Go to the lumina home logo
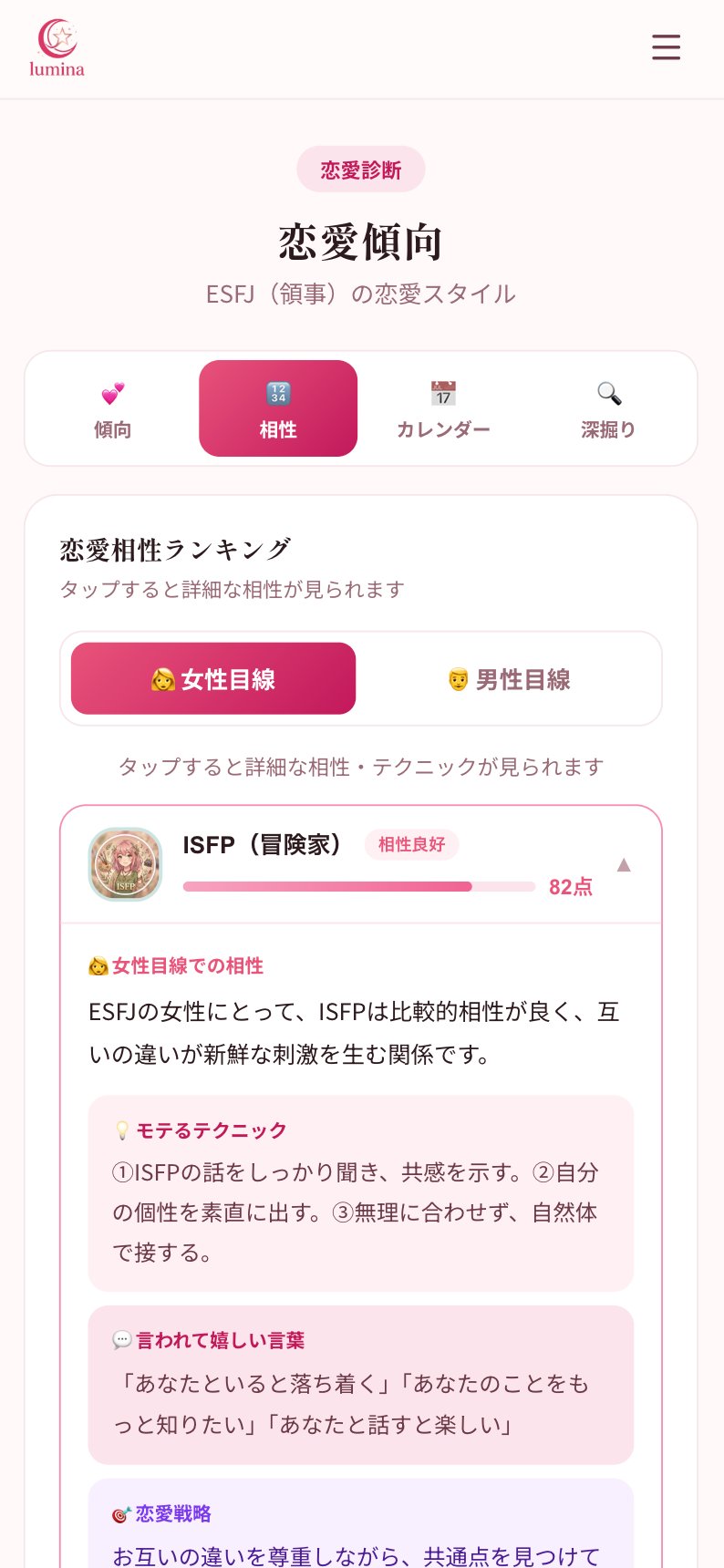 57,48
